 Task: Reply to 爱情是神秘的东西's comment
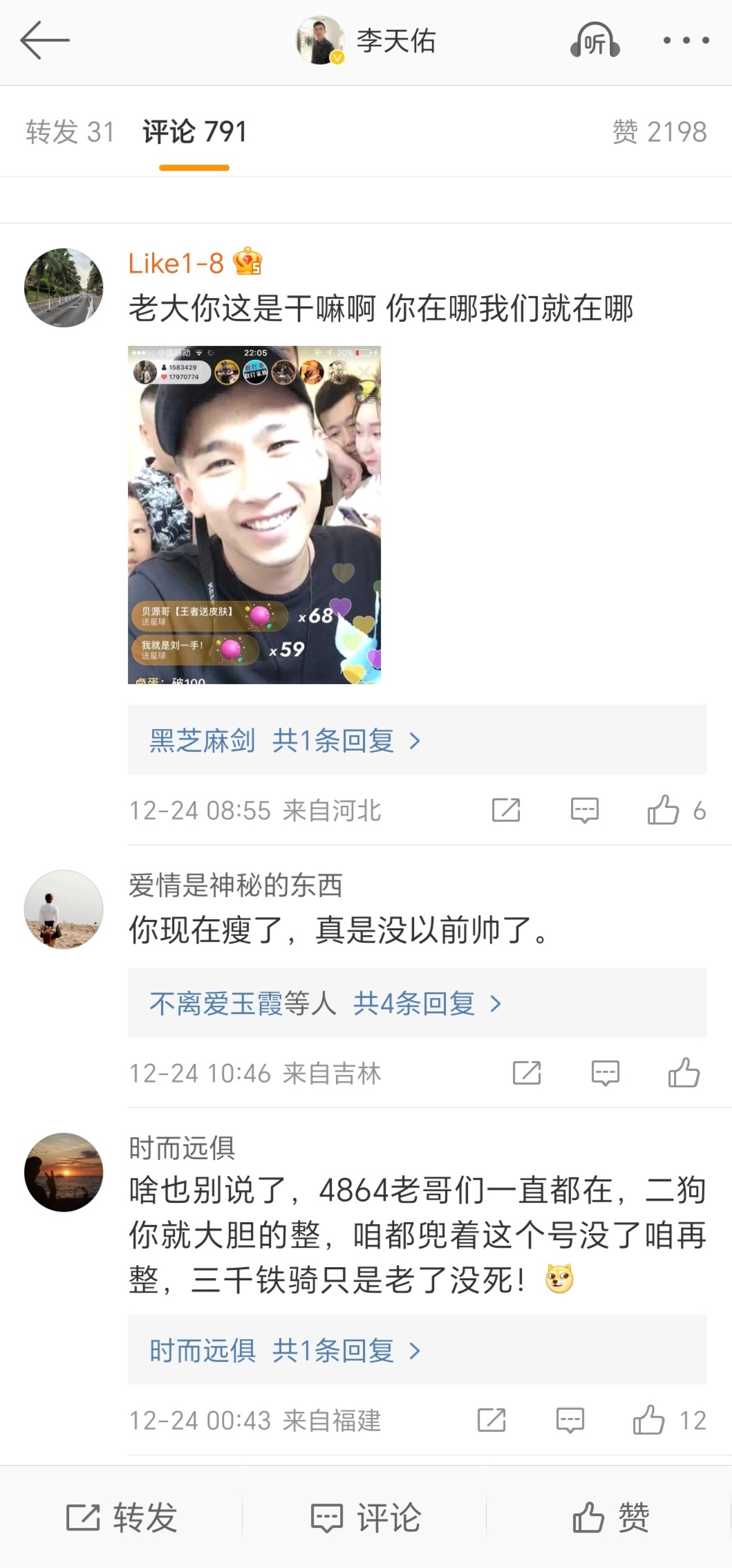(x=606, y=1073)
